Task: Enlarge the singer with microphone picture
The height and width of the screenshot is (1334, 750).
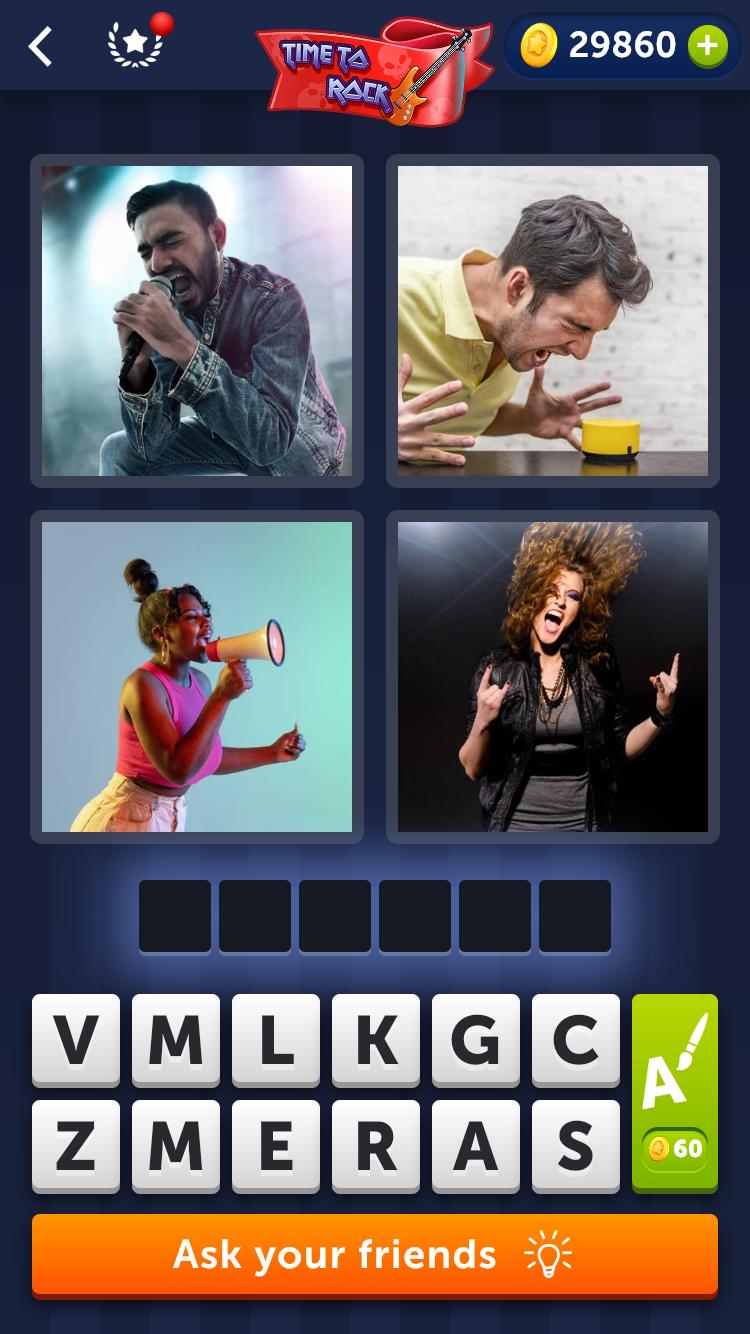Action: pos(197,321)
